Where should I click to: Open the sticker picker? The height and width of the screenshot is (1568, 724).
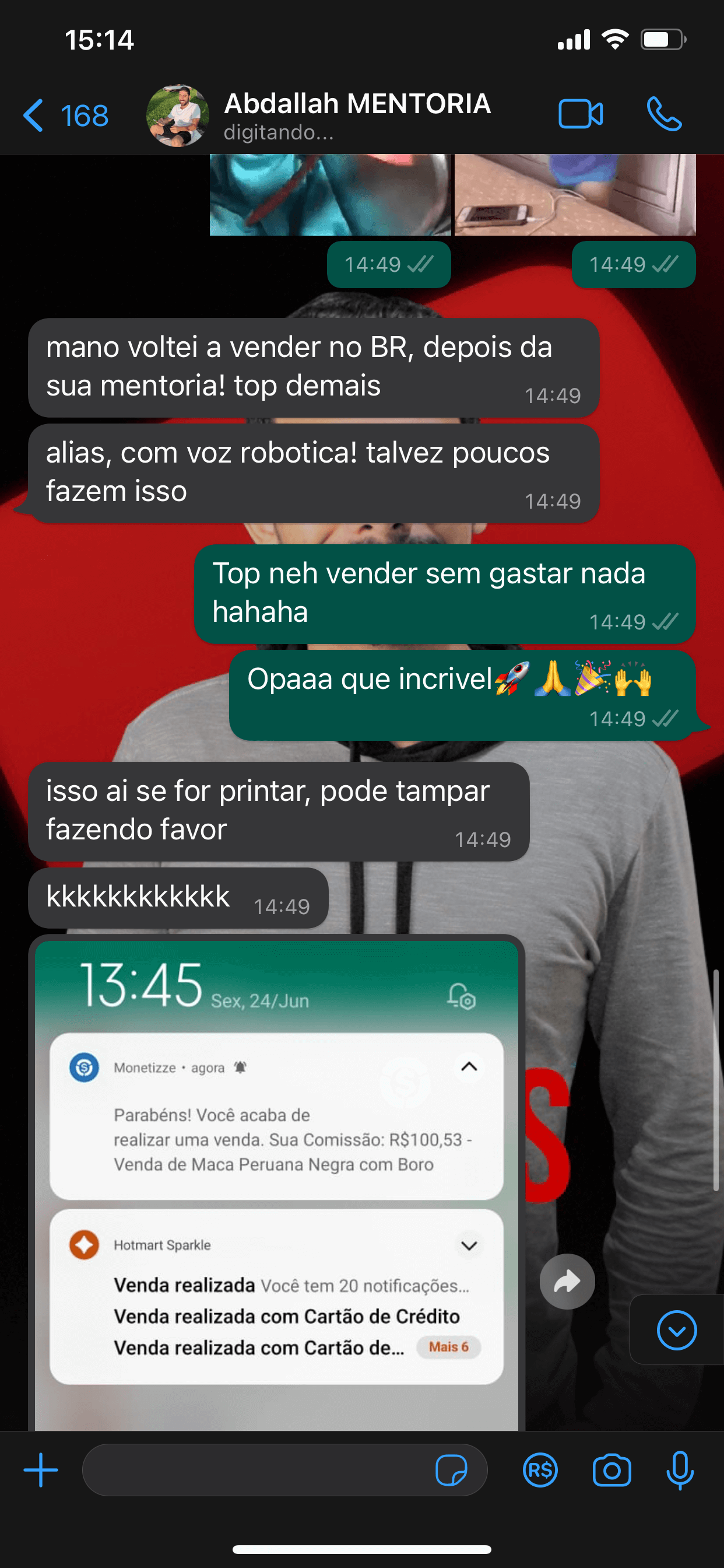pos(451,1470)
